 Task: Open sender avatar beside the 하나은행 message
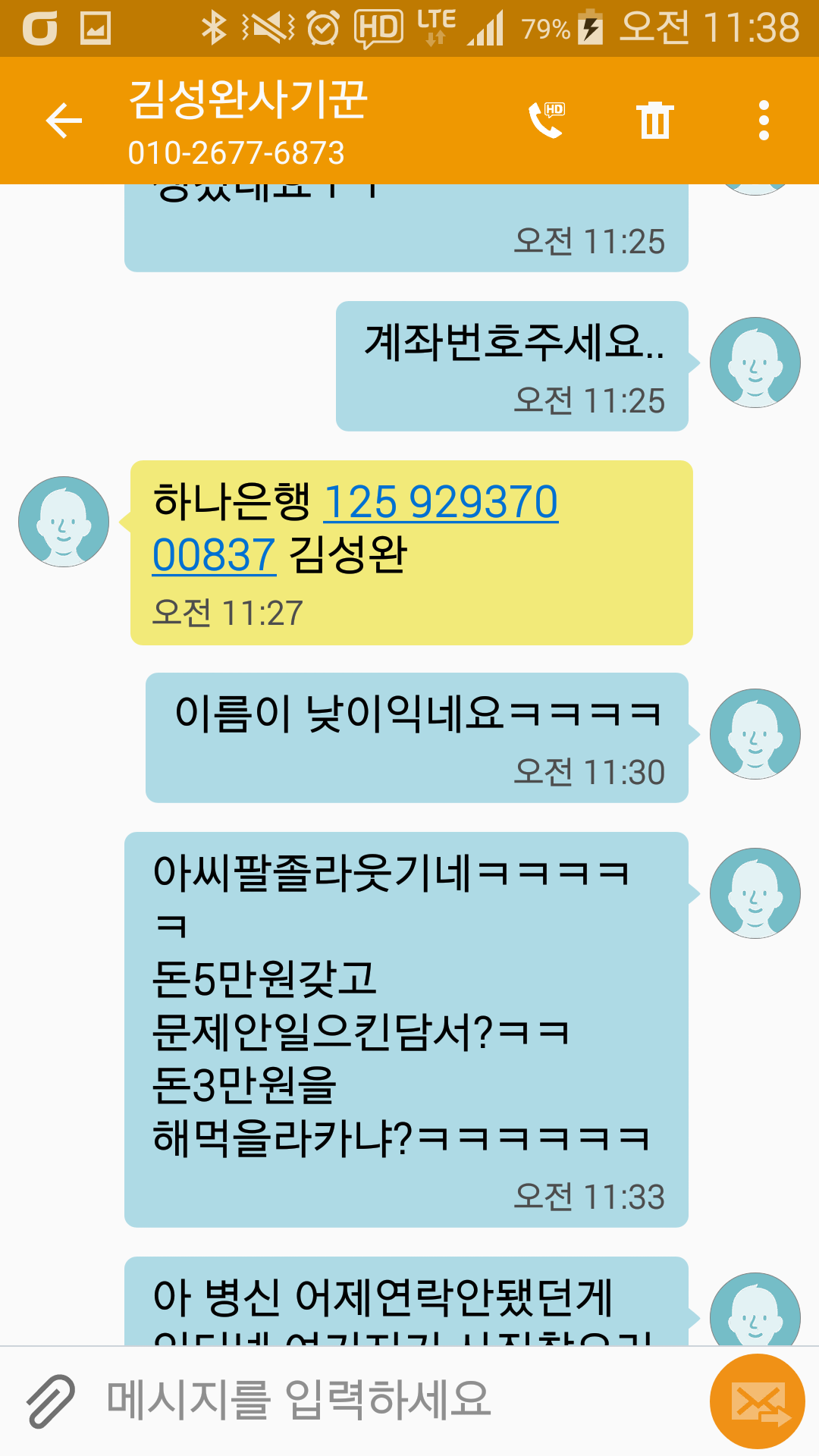(64, 522)
